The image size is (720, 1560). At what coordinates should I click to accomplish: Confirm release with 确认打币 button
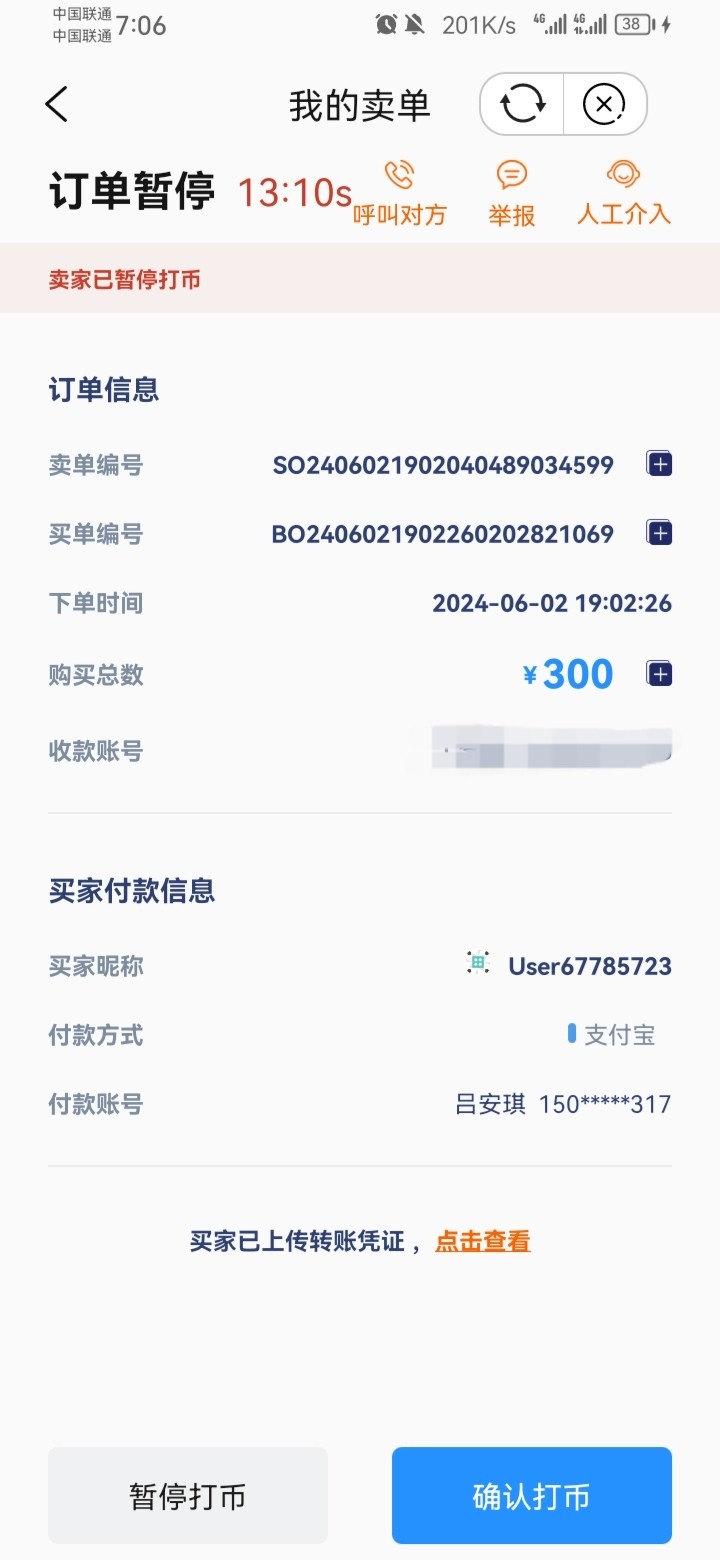tap(531, 1496)
